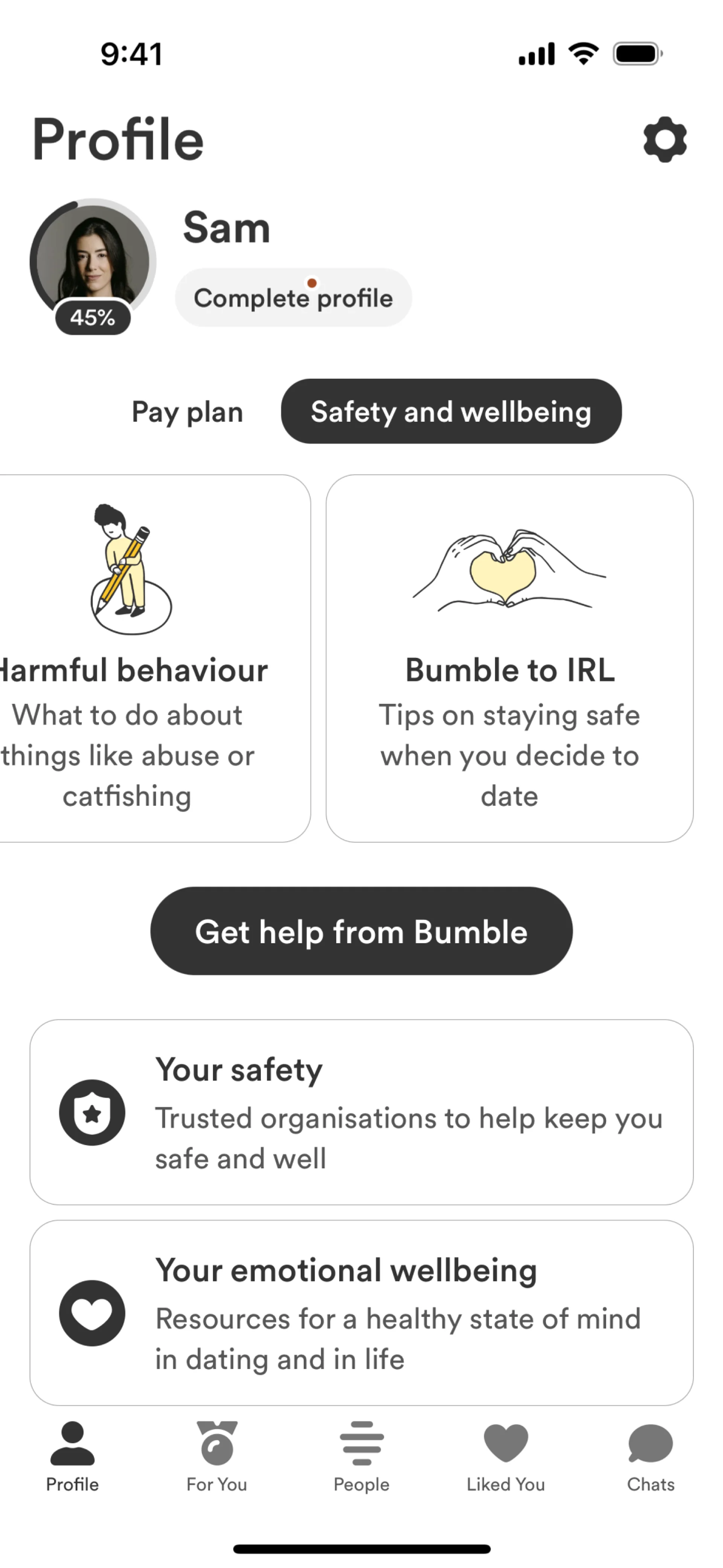Open the settings gear
723x1568 pixels.
(x=665, y=139)
